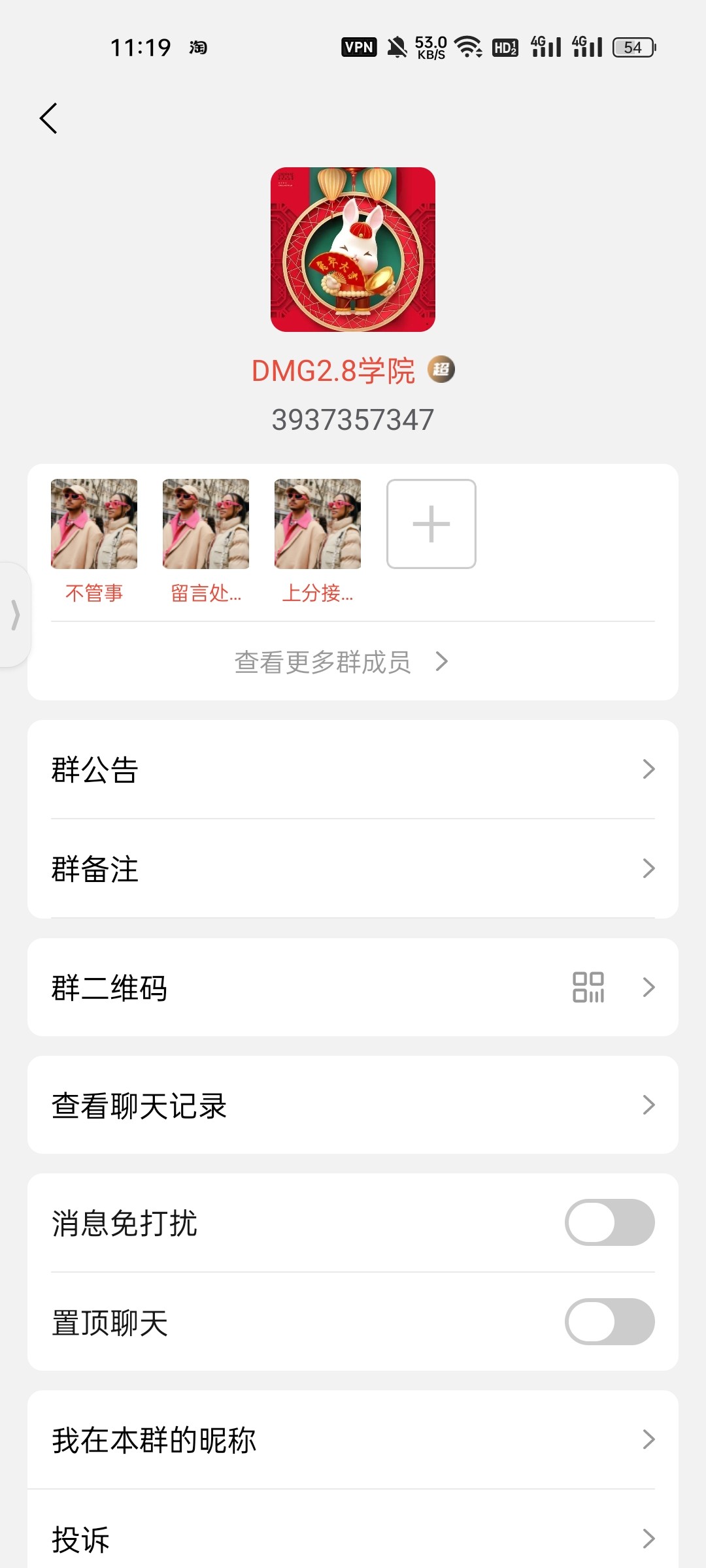
Task: Open 我在本群的昵称 nickname setting
Action: click(x=353, y=1439)
